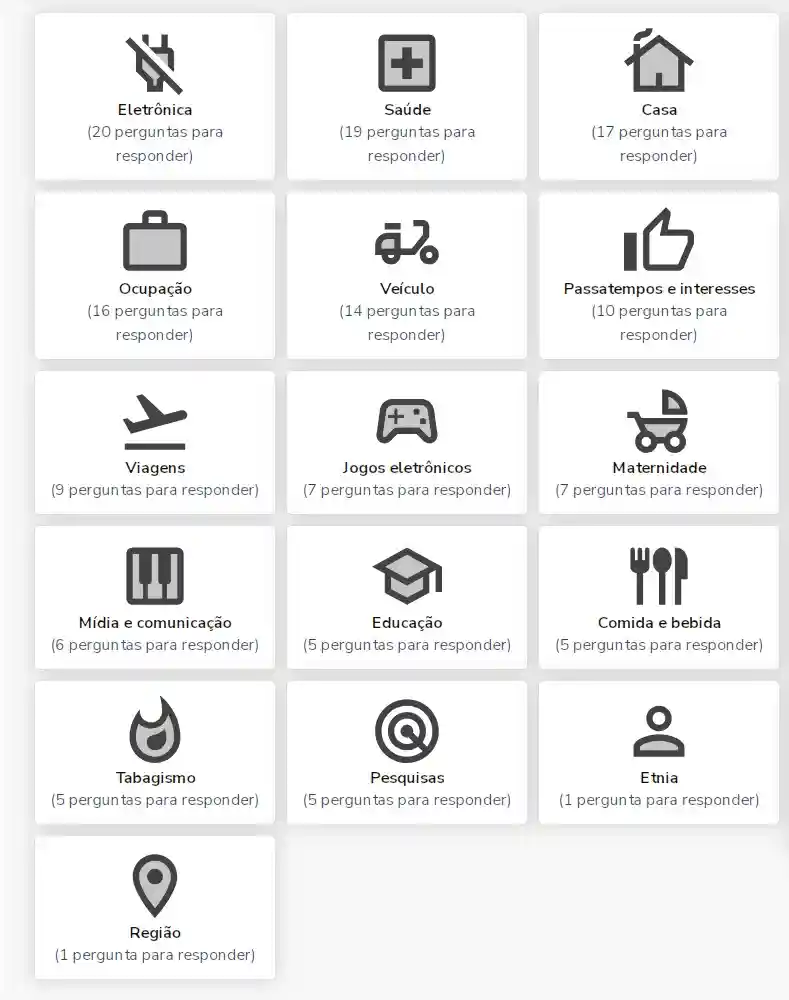Screen dimensions: 789x1000
Task: Select the Comida e bebida card
Action: (x=659, y=598)
